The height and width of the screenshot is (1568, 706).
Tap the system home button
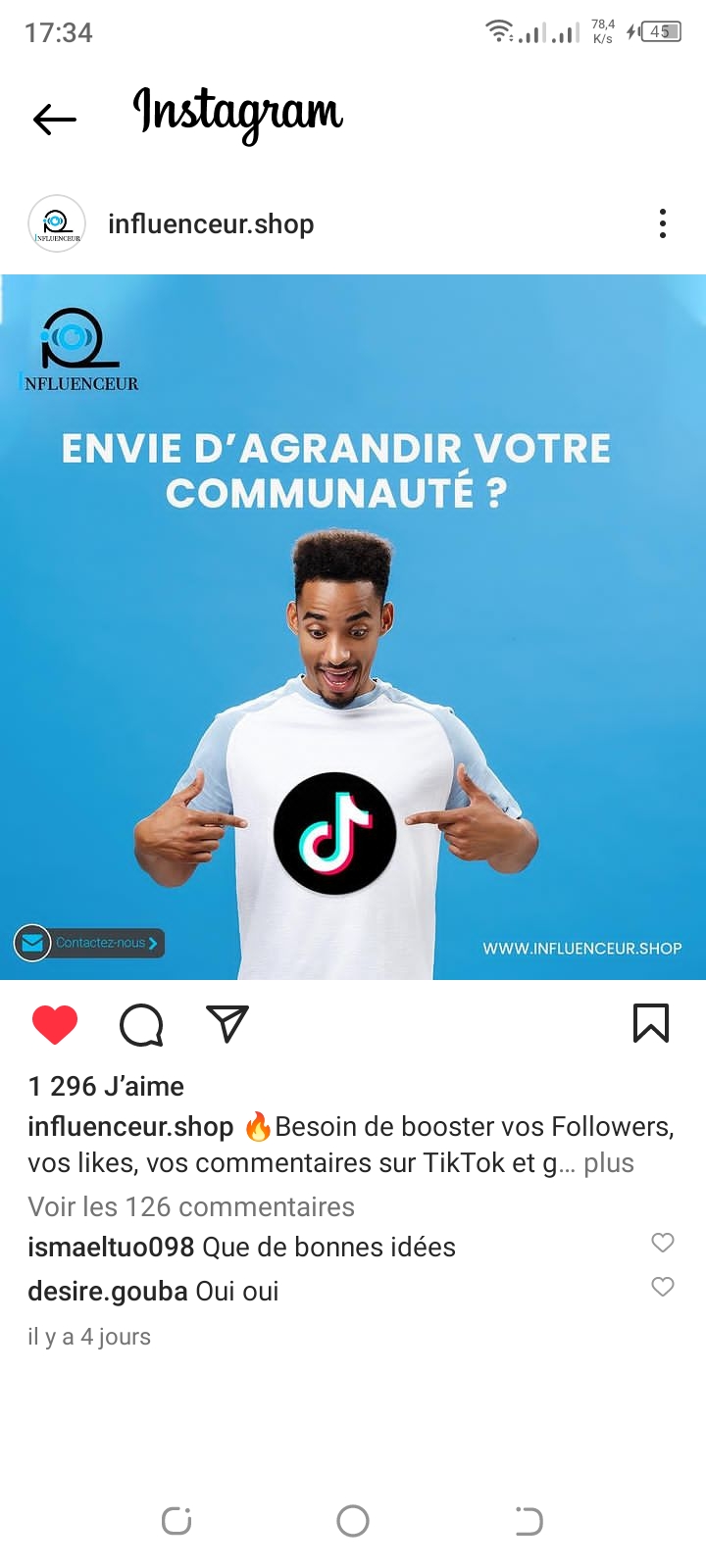pyautogui.click(x=353, y=1521)
